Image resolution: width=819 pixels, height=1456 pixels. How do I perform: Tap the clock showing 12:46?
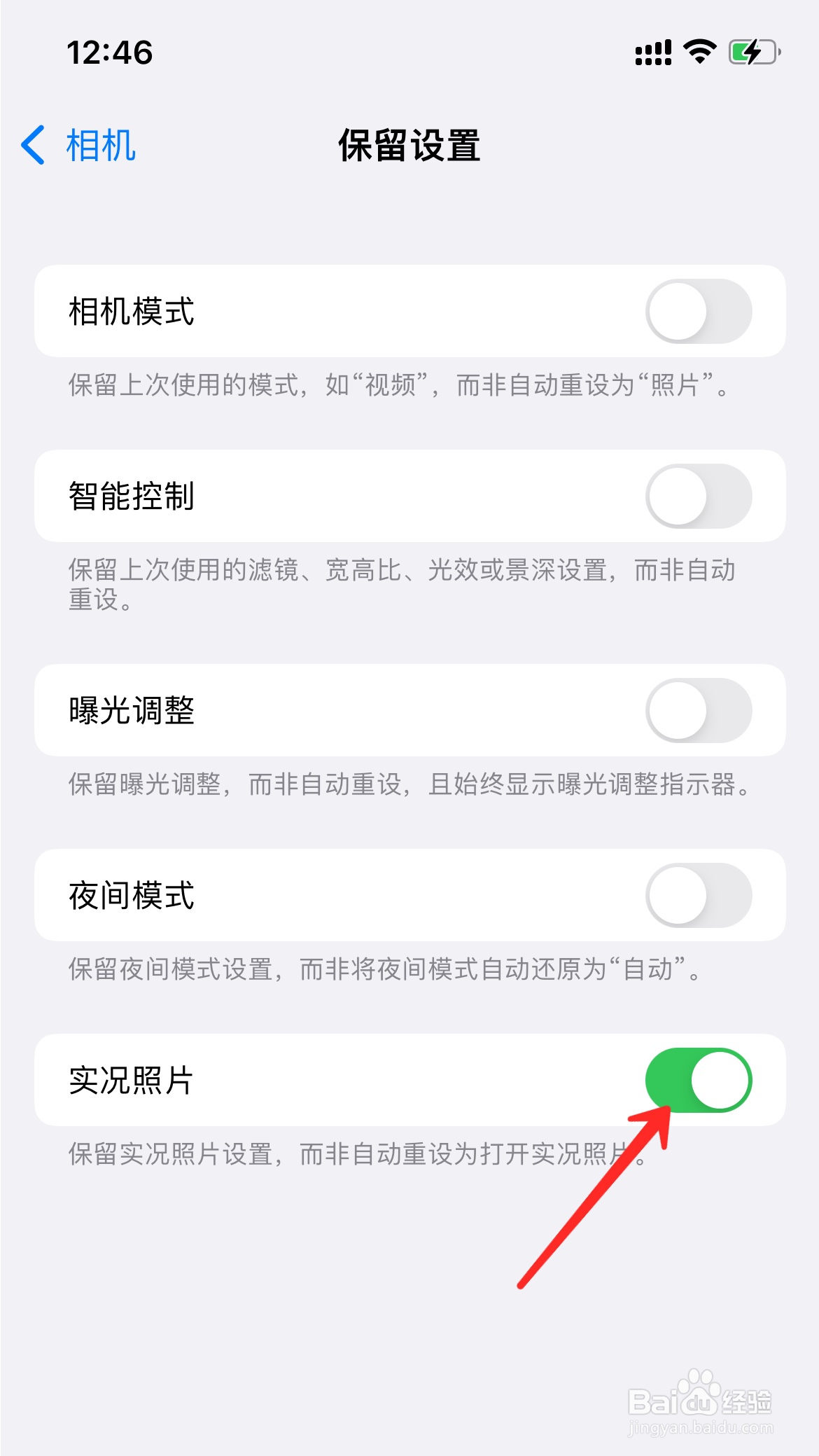[109, 51]
